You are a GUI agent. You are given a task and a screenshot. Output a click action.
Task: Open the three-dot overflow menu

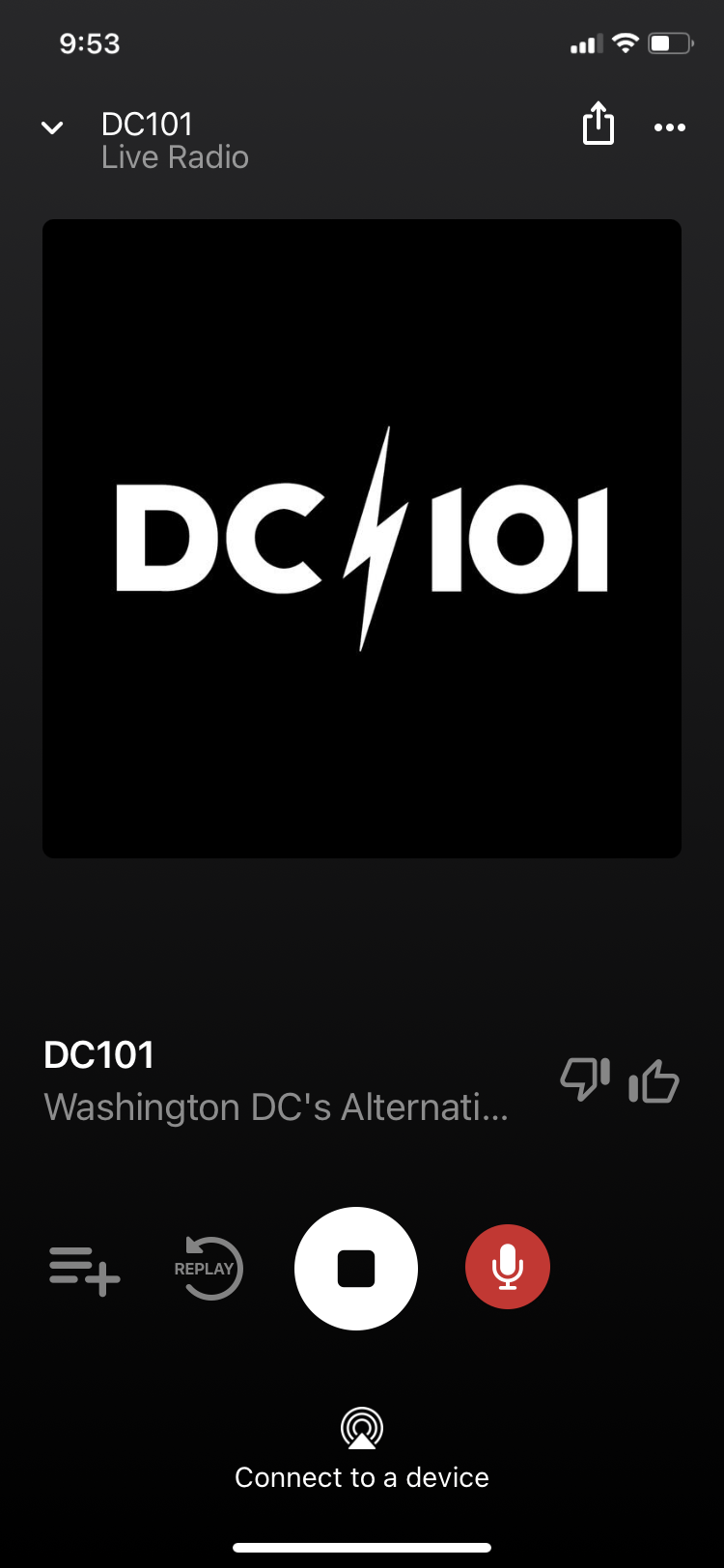point(670,127)
